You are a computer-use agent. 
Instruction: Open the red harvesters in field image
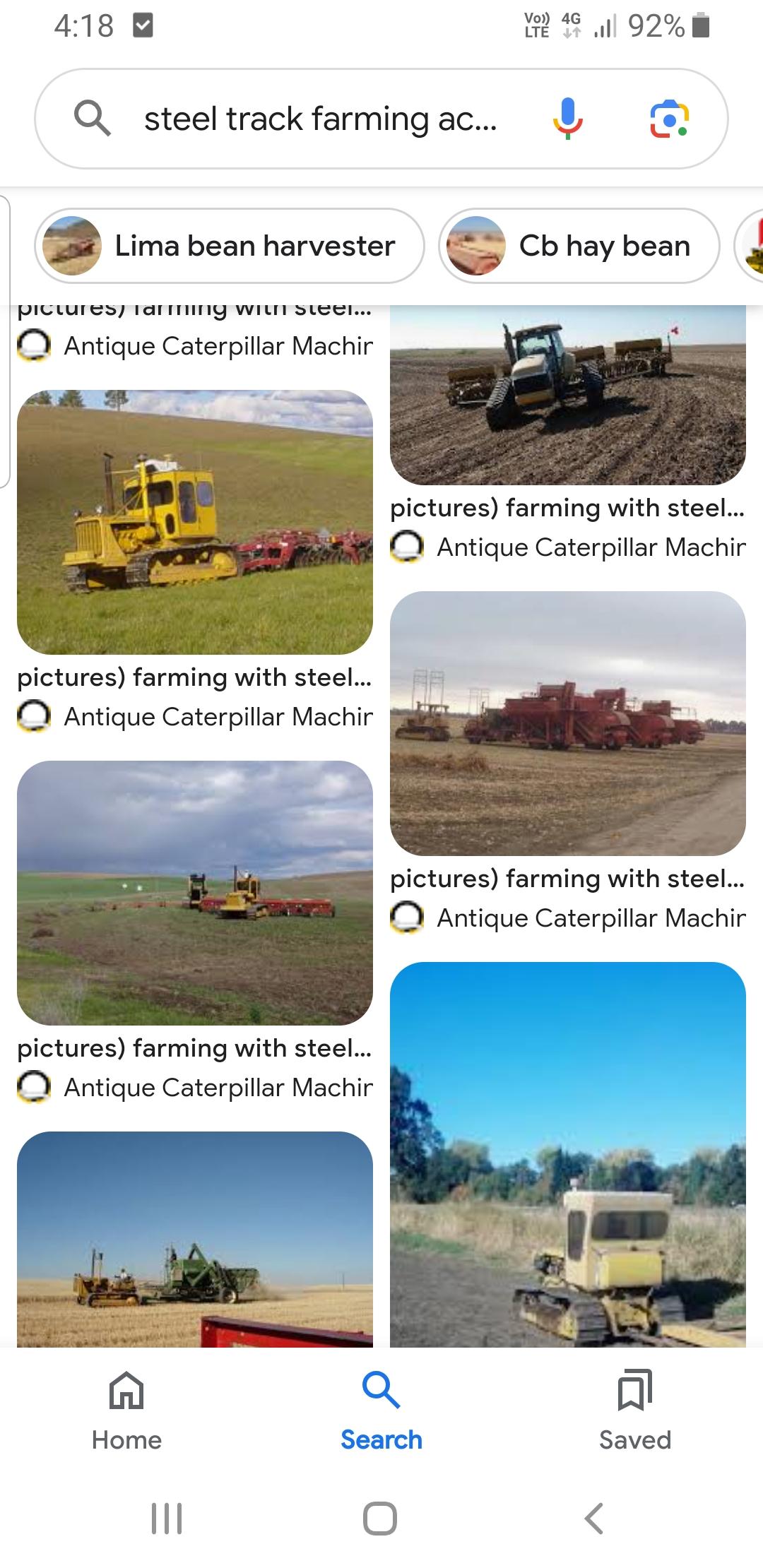point(567,723)
